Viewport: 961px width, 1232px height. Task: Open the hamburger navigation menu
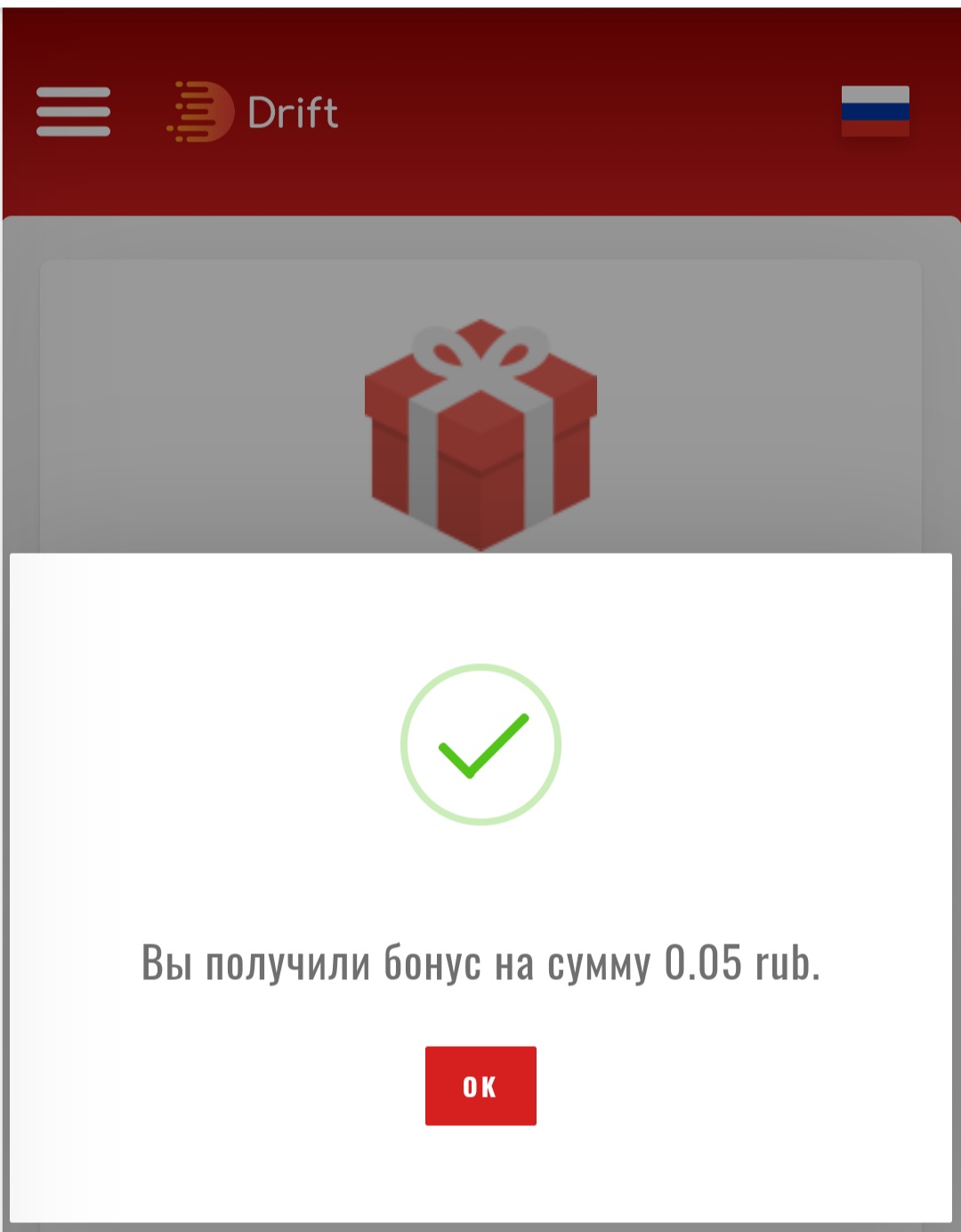pyautogui.click(x=73, y=112)
